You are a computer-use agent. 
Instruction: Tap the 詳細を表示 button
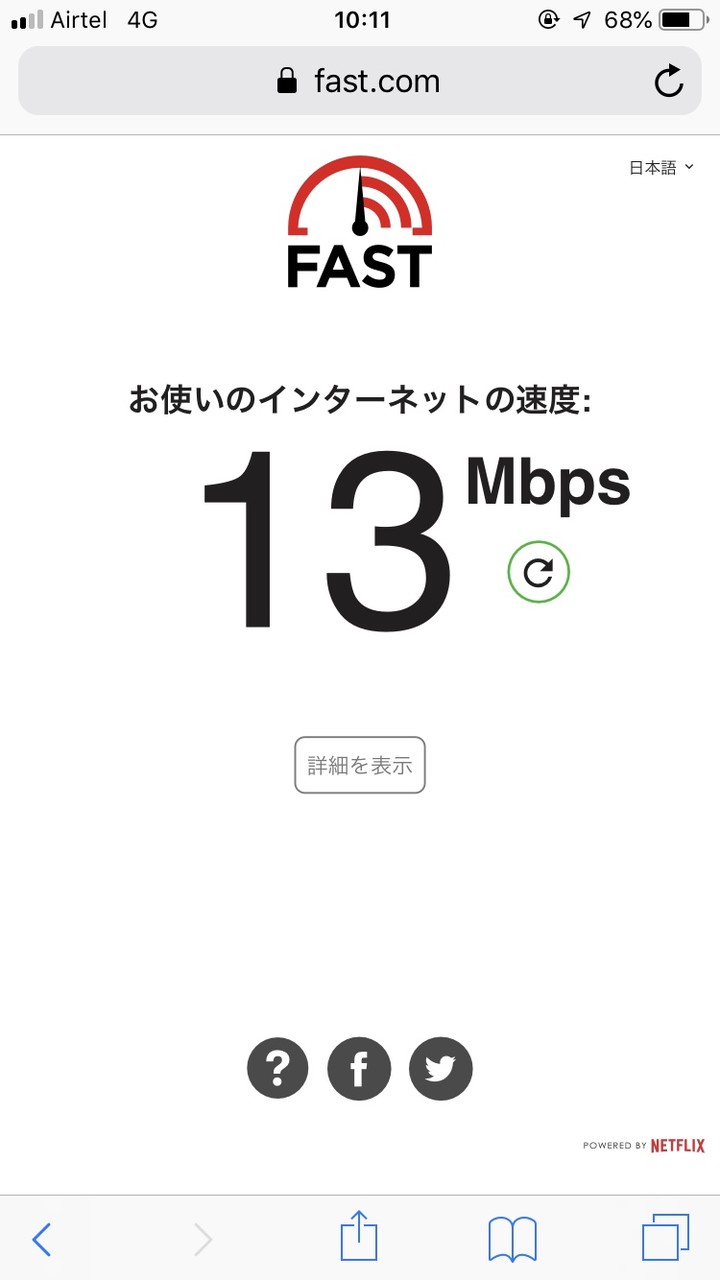[360, 765]
